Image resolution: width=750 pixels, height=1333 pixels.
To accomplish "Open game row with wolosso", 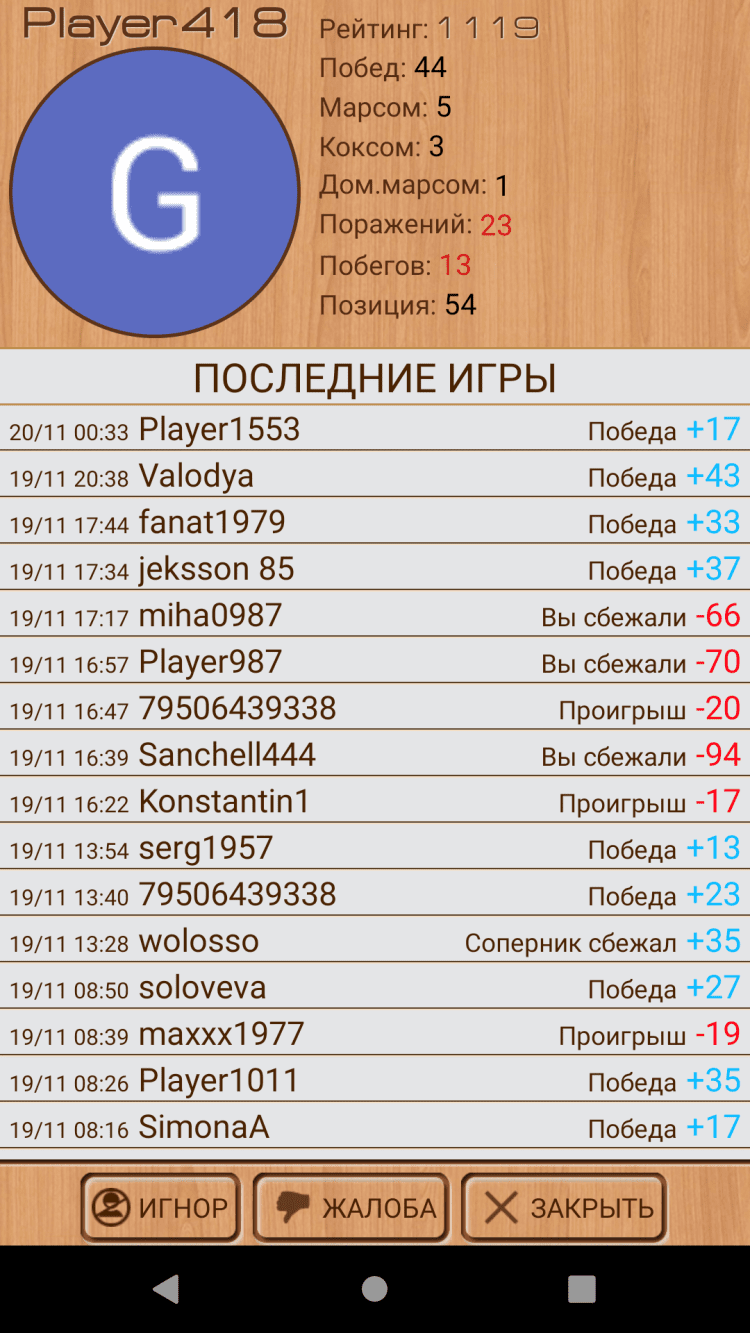I will pos(374,941).
